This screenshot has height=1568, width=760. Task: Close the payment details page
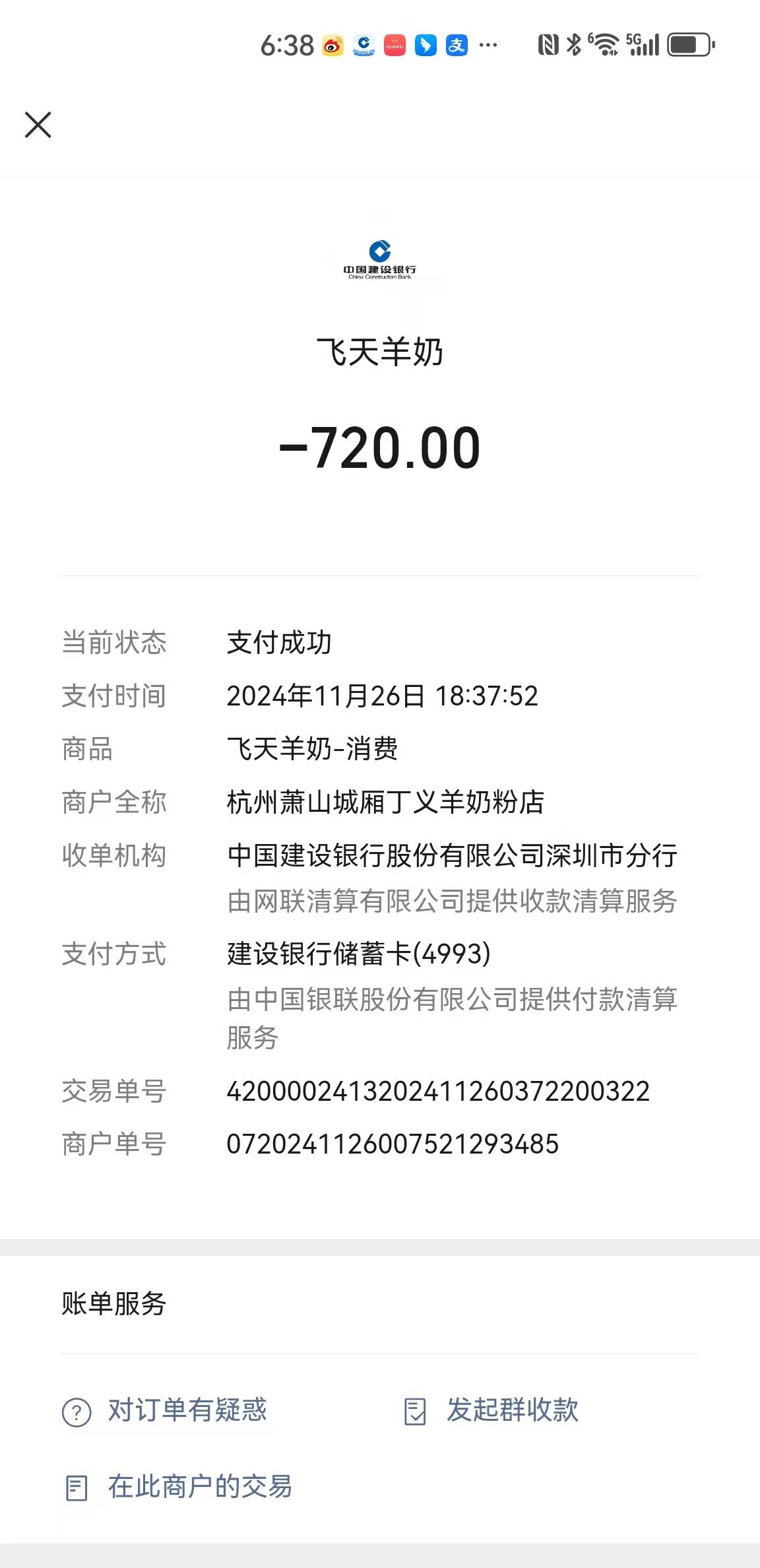pos(38,125)
